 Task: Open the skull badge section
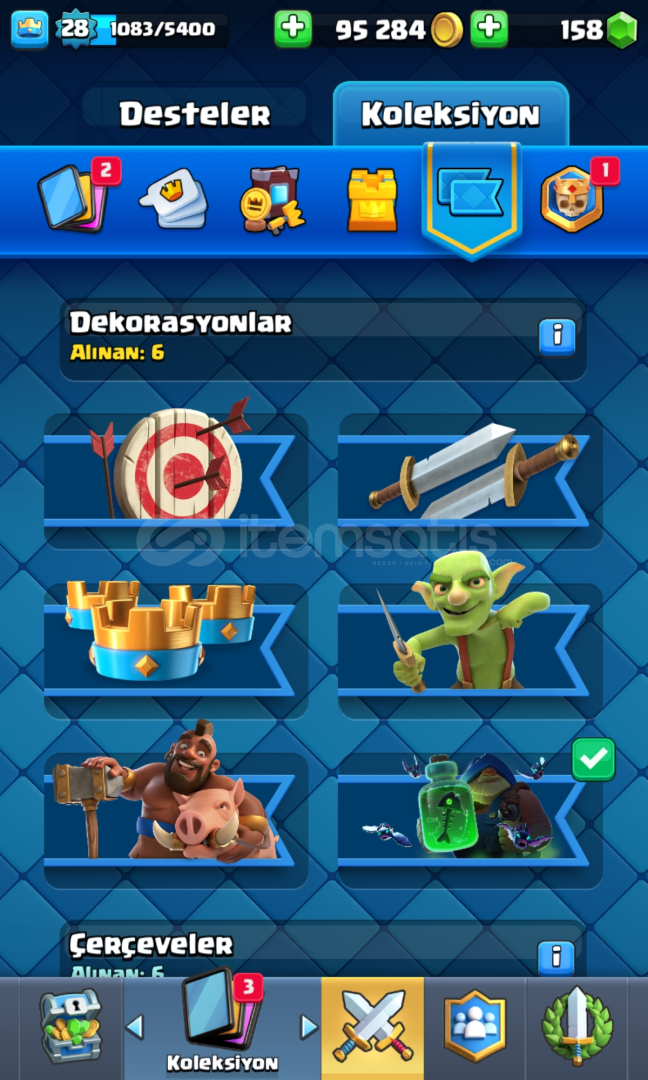point(573,199)
